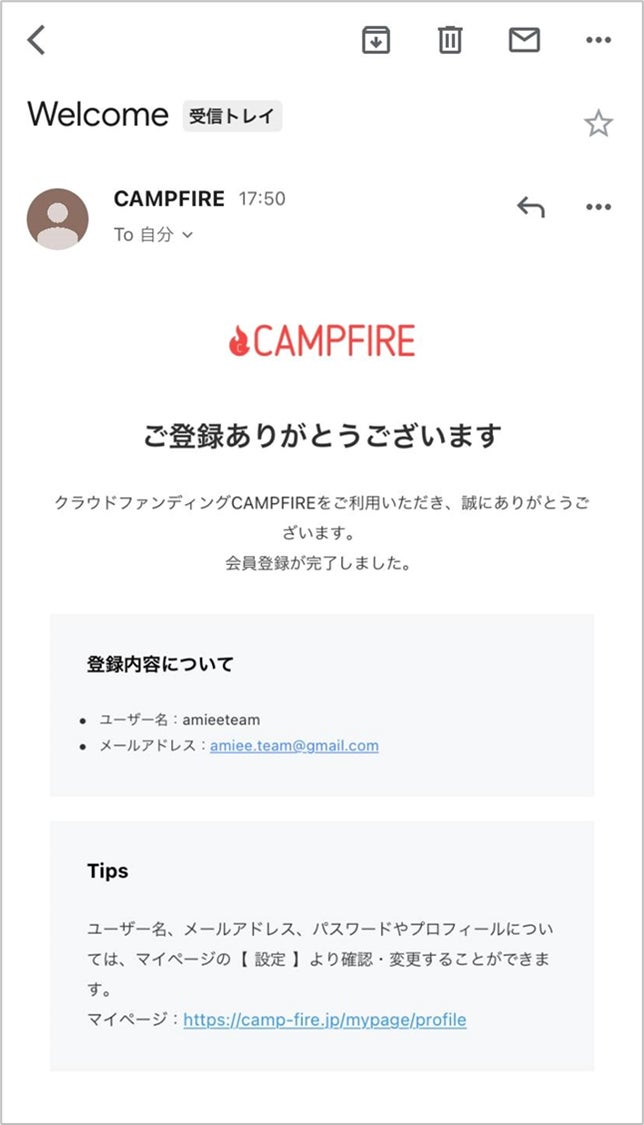Open the camp-fire.jp/mypage/profile link
This screenshot has width=644, height=1125.
[x=325, y=1020]
